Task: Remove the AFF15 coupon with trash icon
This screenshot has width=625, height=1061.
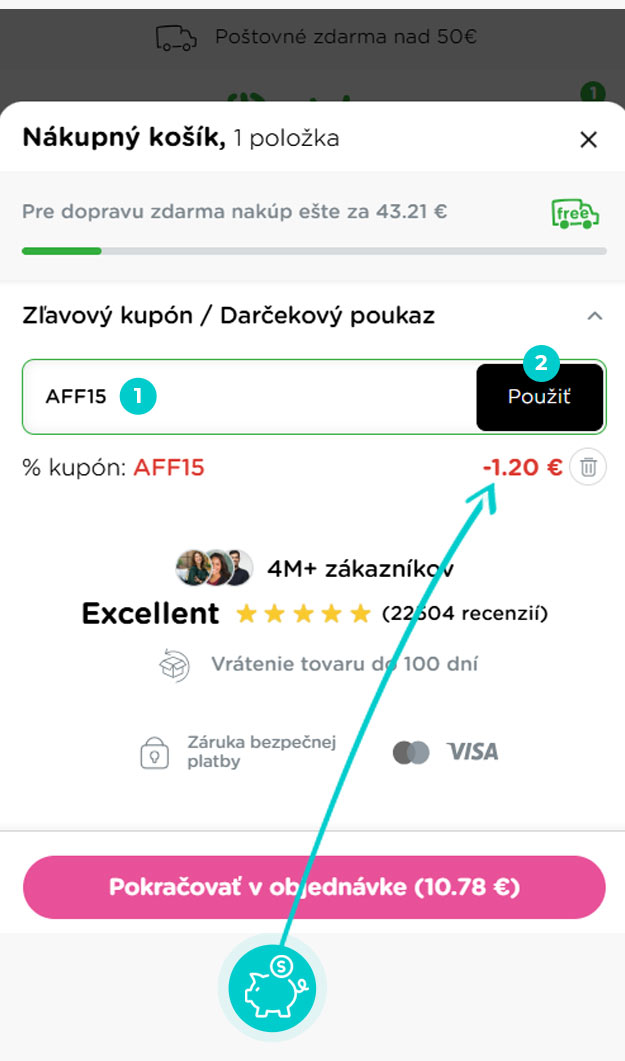Action: pyautogui.click(x=589, y=467)
